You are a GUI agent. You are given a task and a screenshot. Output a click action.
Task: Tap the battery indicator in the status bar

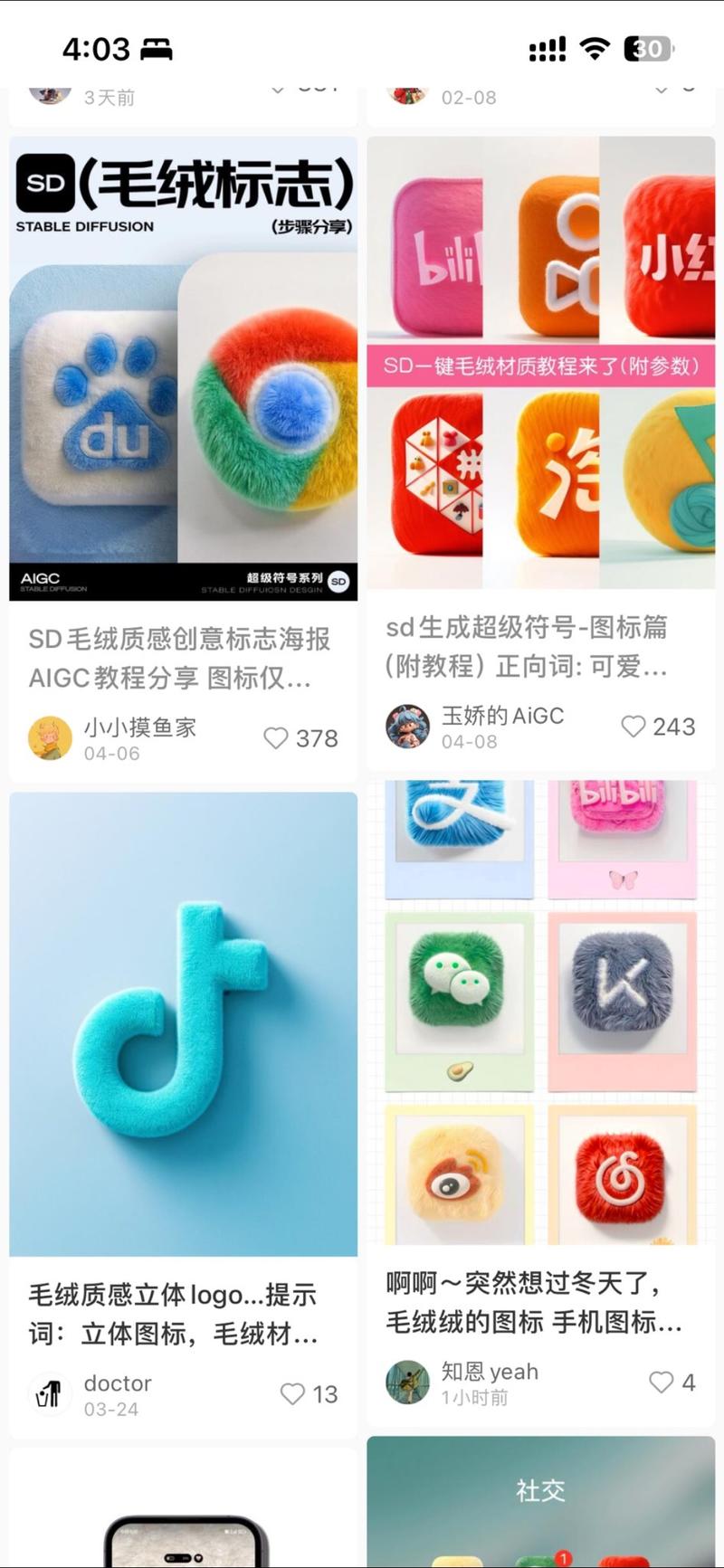[x=647, y=50]
